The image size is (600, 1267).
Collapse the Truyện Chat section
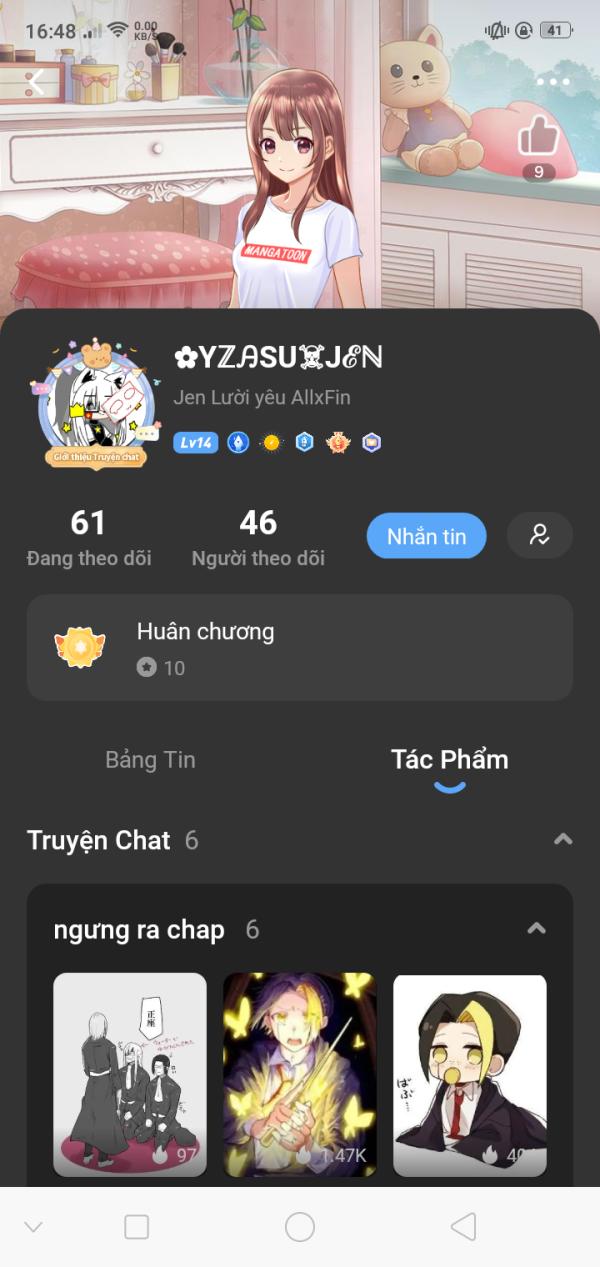563,840
